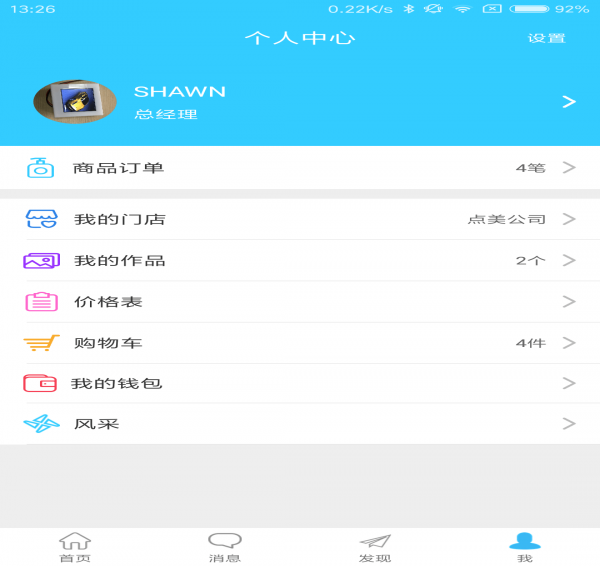Open SHAWN's profile details
This screenshot has width=600, height=566.
[300, 101]
